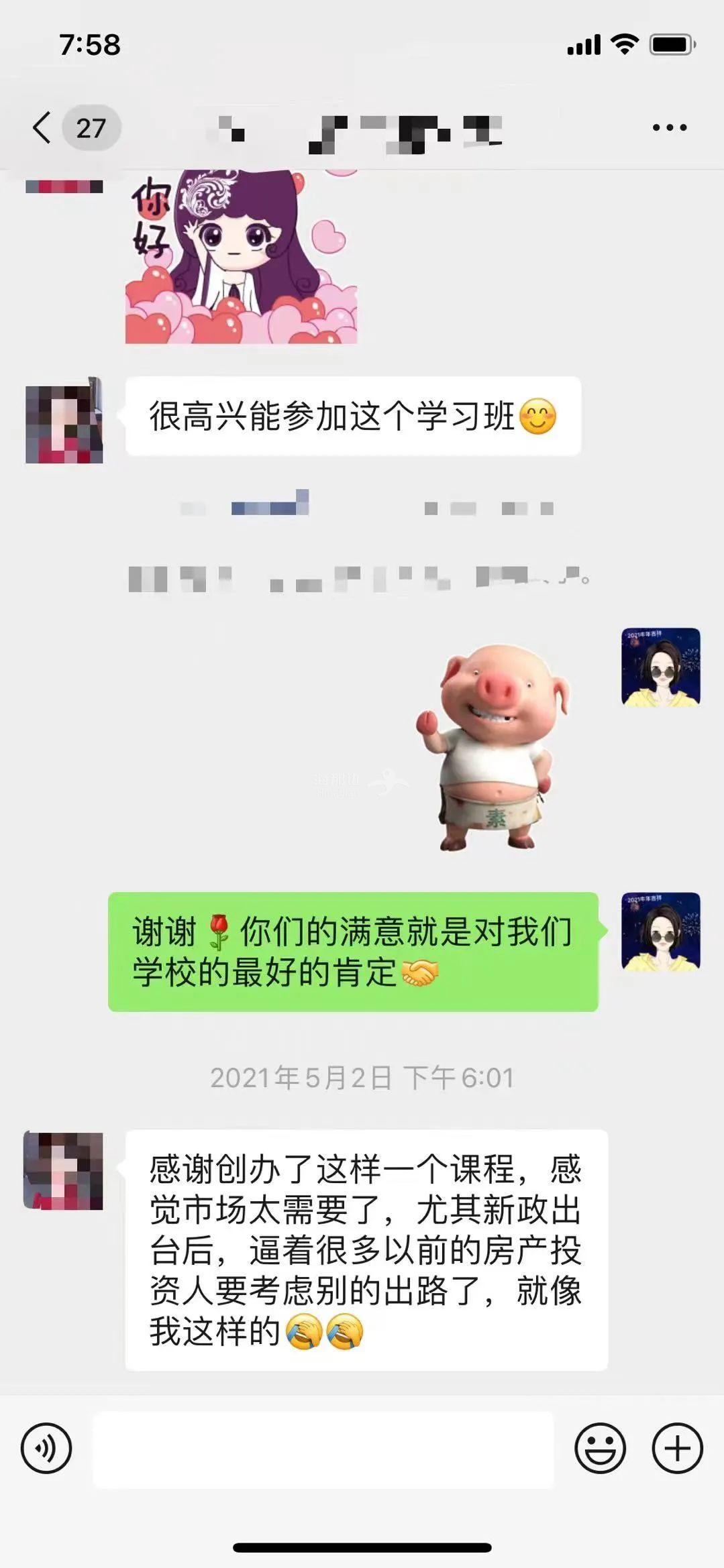This screenshot has height=1568, width=724.
Task: Open the avatar beside 感谢创办了这样一个课程 message
Action: coord(64,1171)
